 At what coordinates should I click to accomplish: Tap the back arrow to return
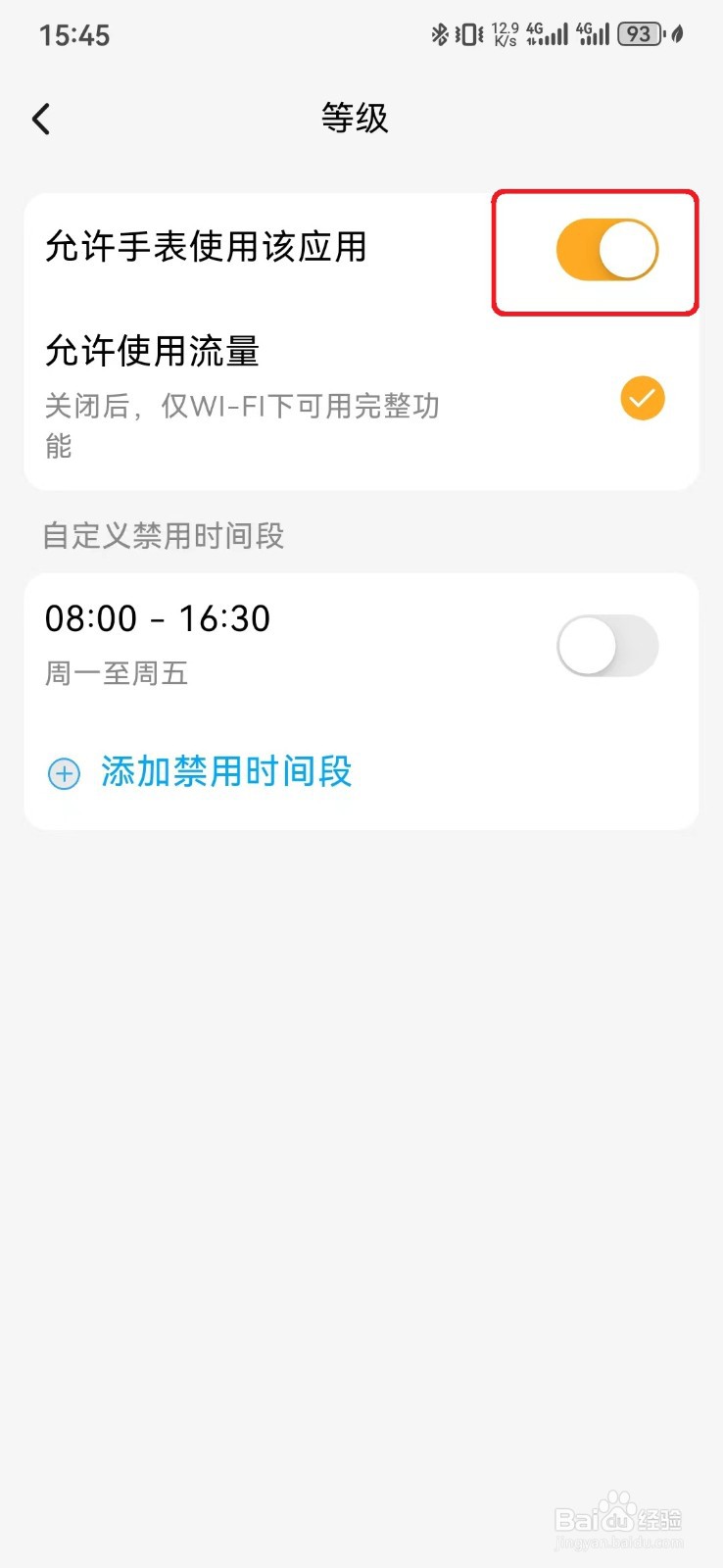click(x=40, y=118)
